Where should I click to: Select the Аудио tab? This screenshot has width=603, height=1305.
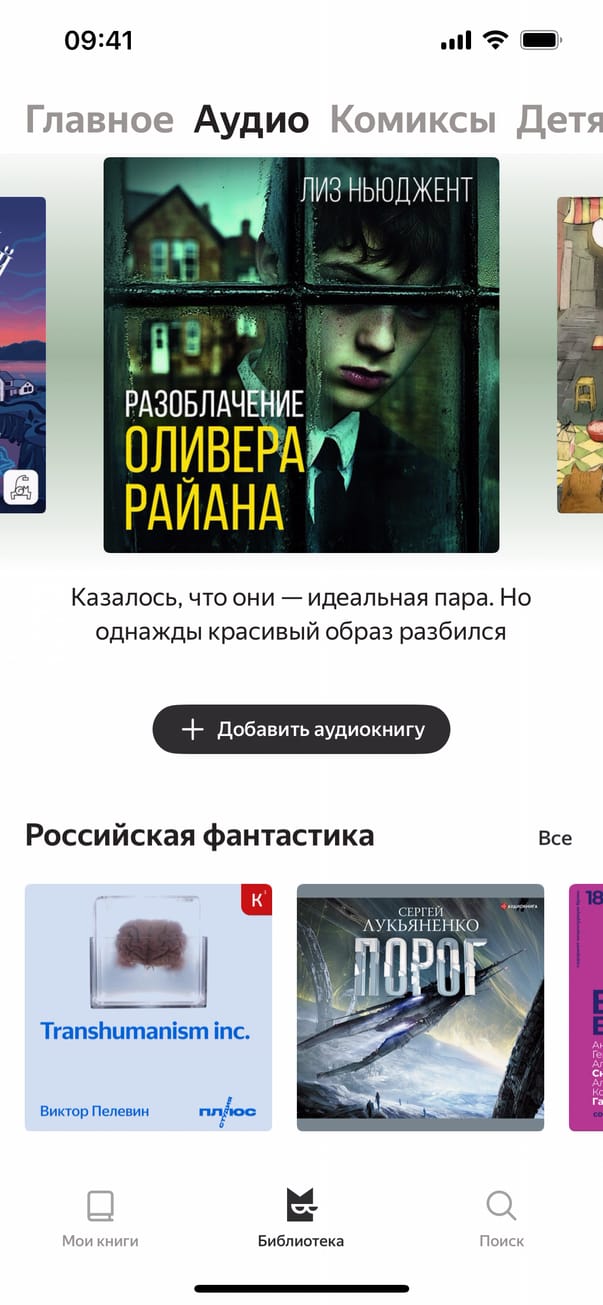(x=251, y=120)
